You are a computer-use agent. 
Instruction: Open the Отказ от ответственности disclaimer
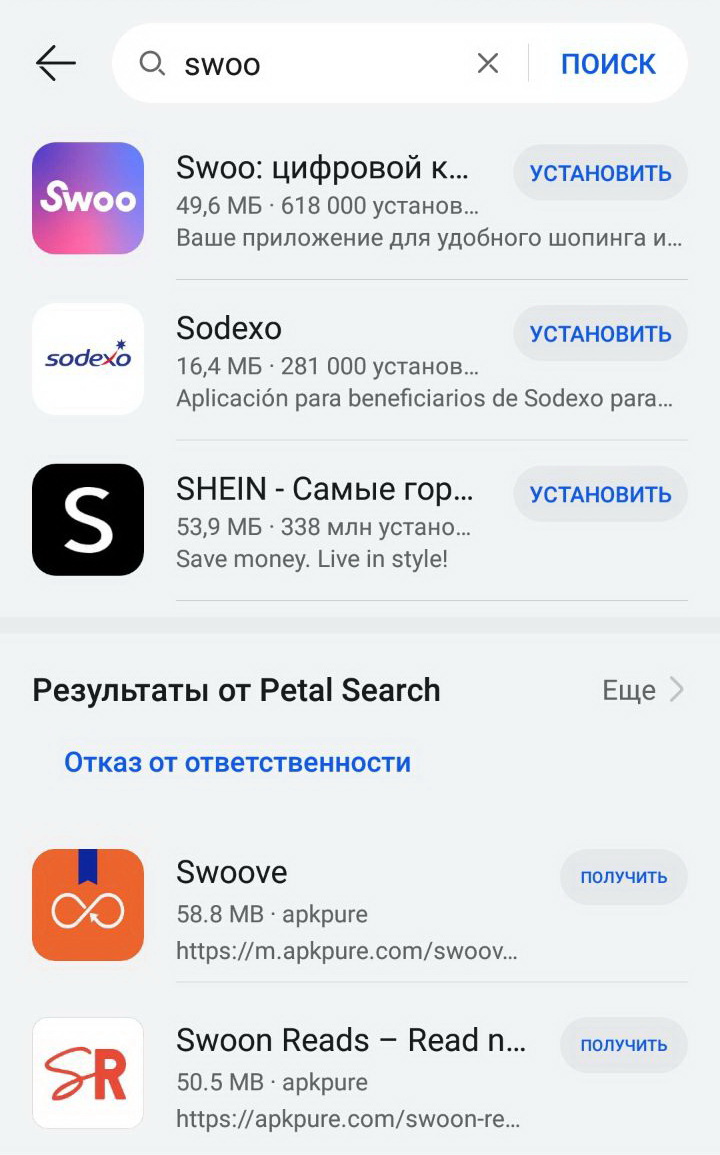[x=237, y=762]
